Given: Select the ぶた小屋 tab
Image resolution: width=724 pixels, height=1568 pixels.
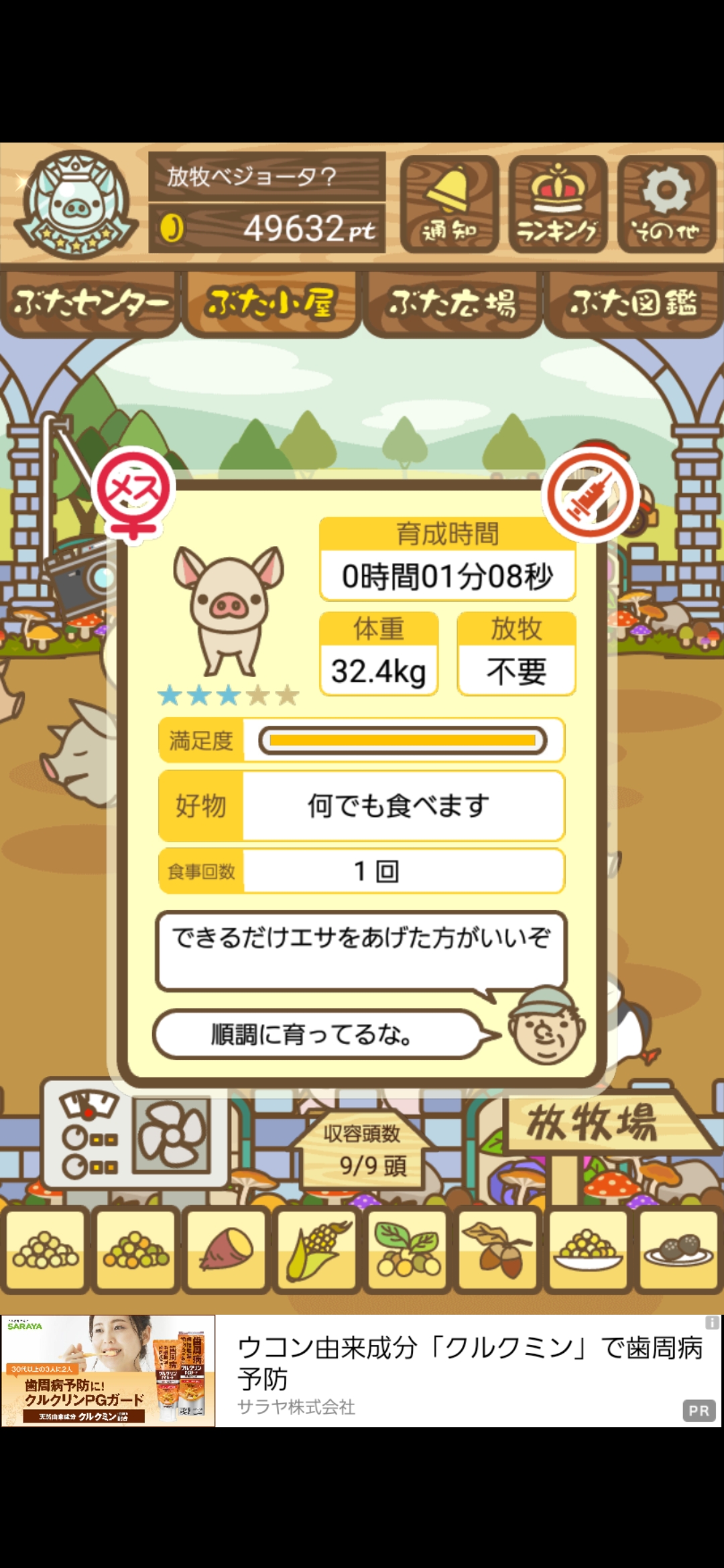Looking at the screenshot, I should [271, 303].
